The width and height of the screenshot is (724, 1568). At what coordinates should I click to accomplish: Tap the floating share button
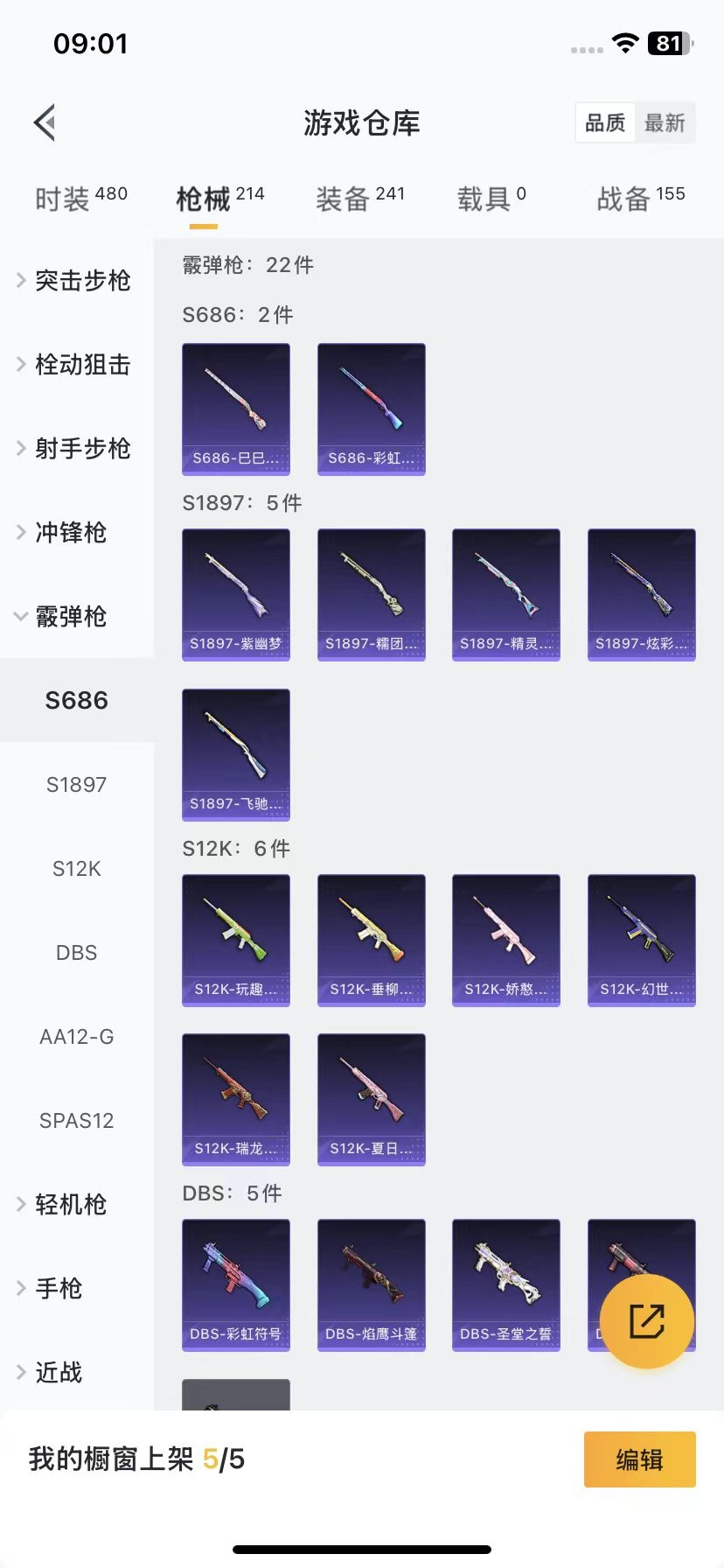click(647, 1320)
